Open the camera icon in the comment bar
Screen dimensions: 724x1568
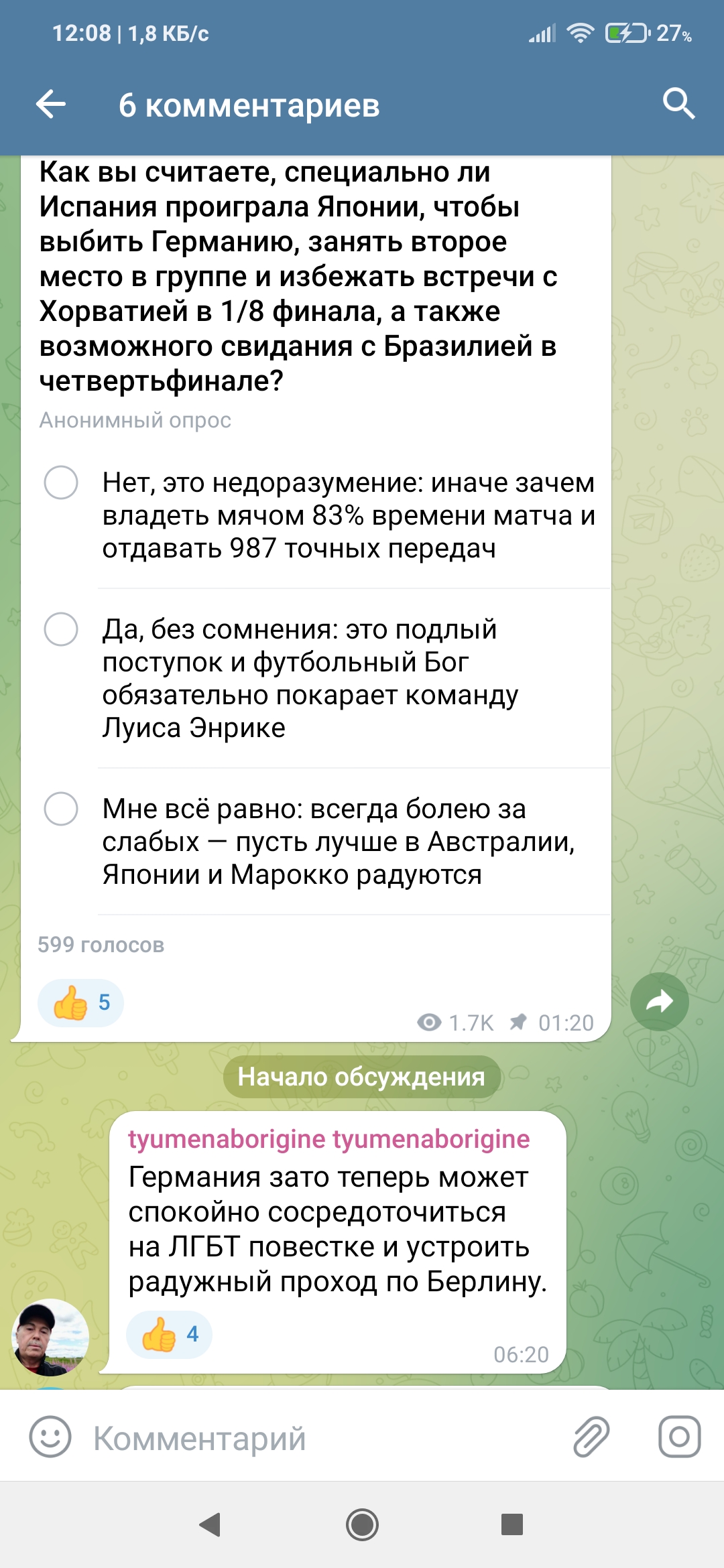pos(679,1437)
